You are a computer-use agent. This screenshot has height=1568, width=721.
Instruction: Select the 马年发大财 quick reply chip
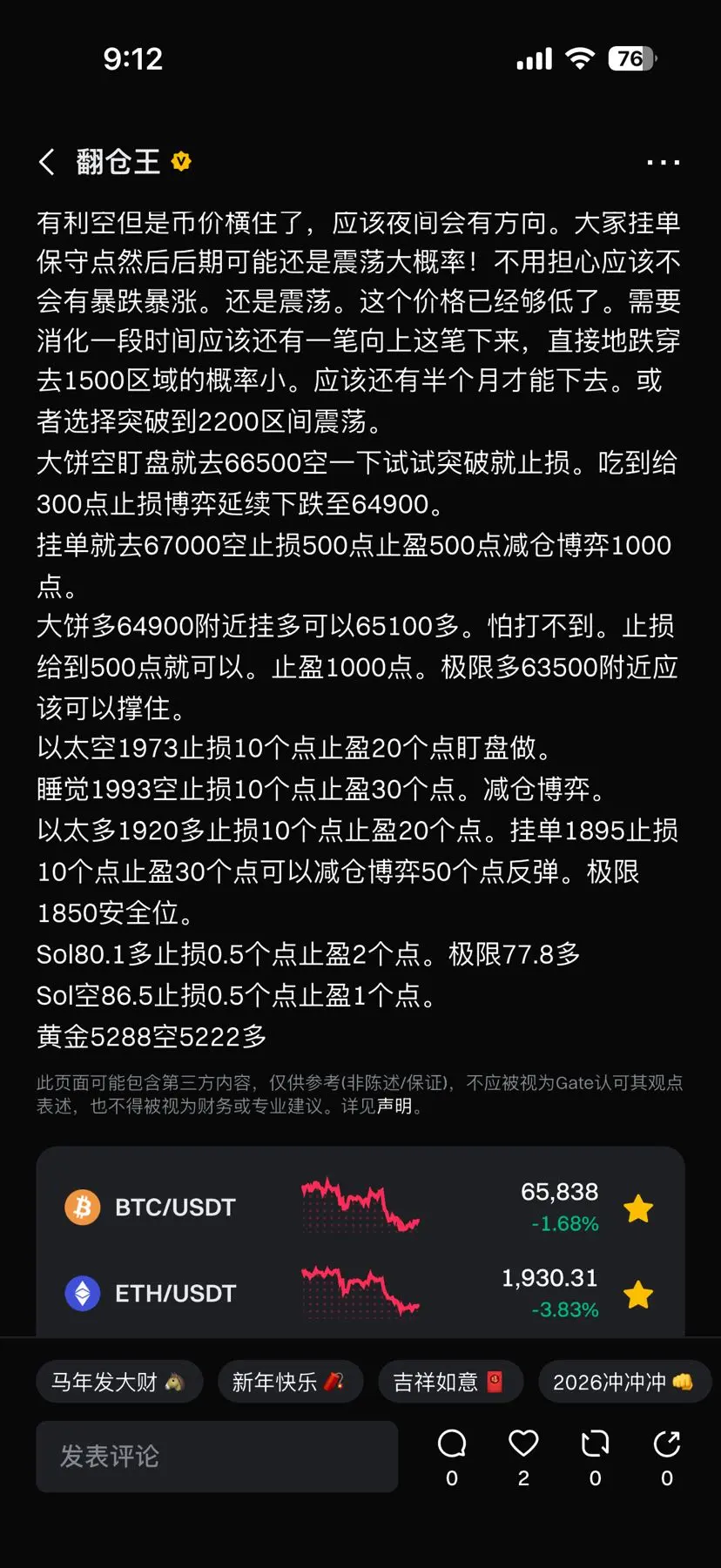[119, 1381]
